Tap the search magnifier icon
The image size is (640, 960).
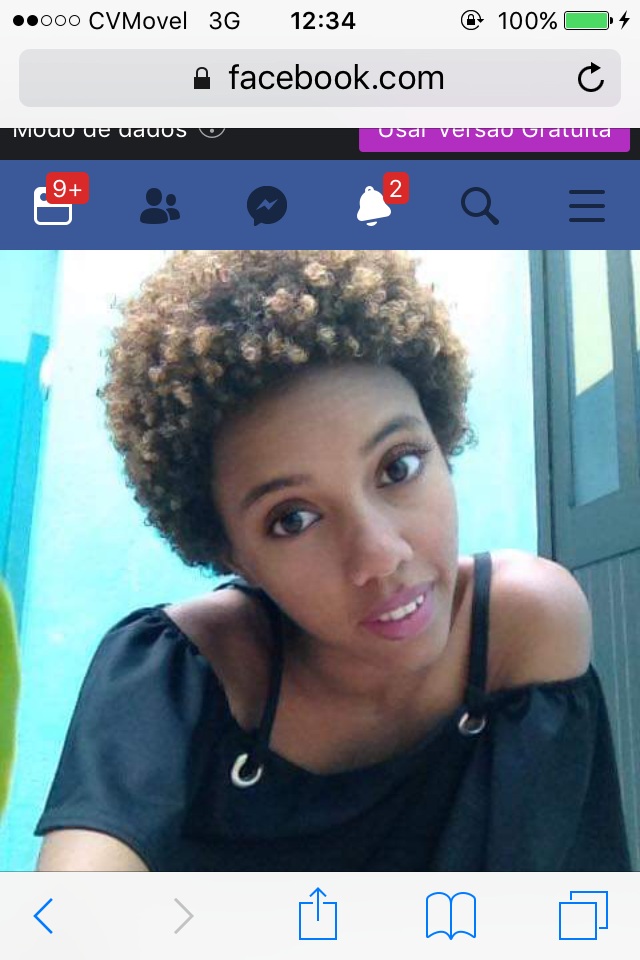click(480, 206)
